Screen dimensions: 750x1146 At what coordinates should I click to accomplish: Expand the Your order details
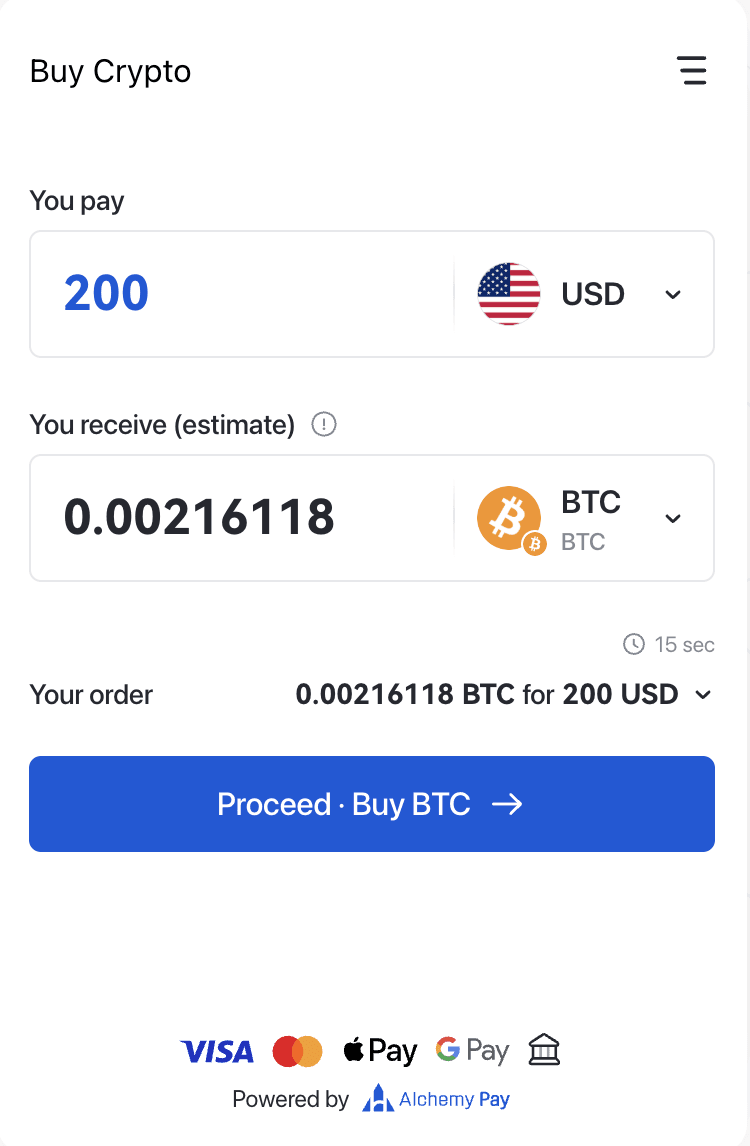tap(703, 695)
